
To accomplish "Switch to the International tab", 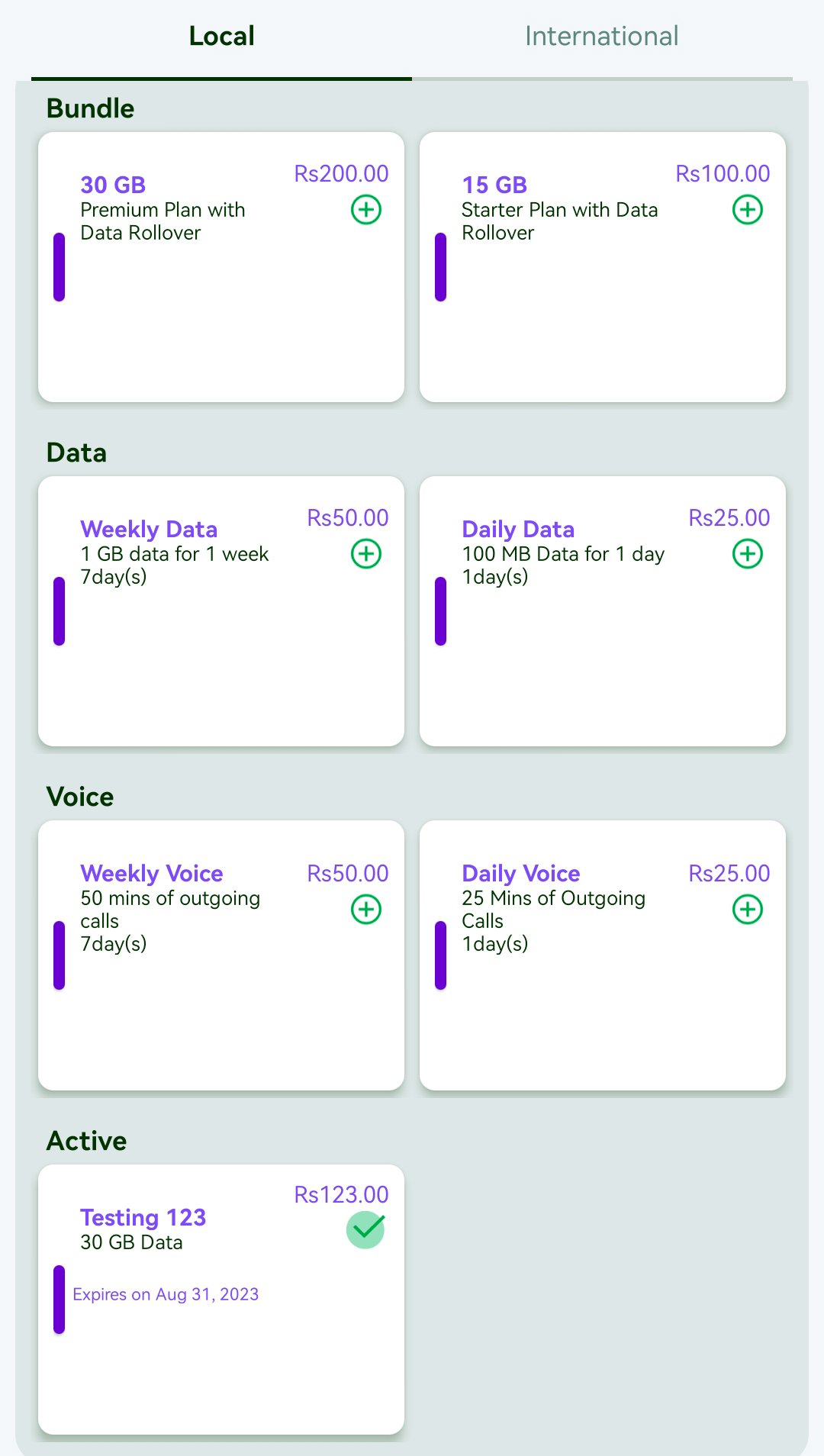I will click(602, 36).
